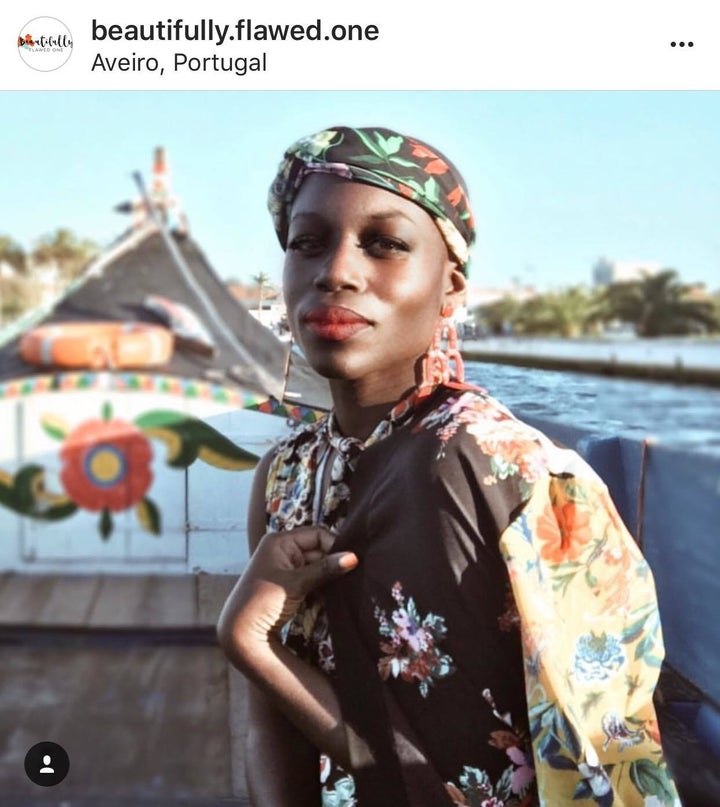Open the beautifully.flawed.one username link
Image resolution: width=720 pixels, height=807 pixels.
pyautogui.click(x=235, y=30)
